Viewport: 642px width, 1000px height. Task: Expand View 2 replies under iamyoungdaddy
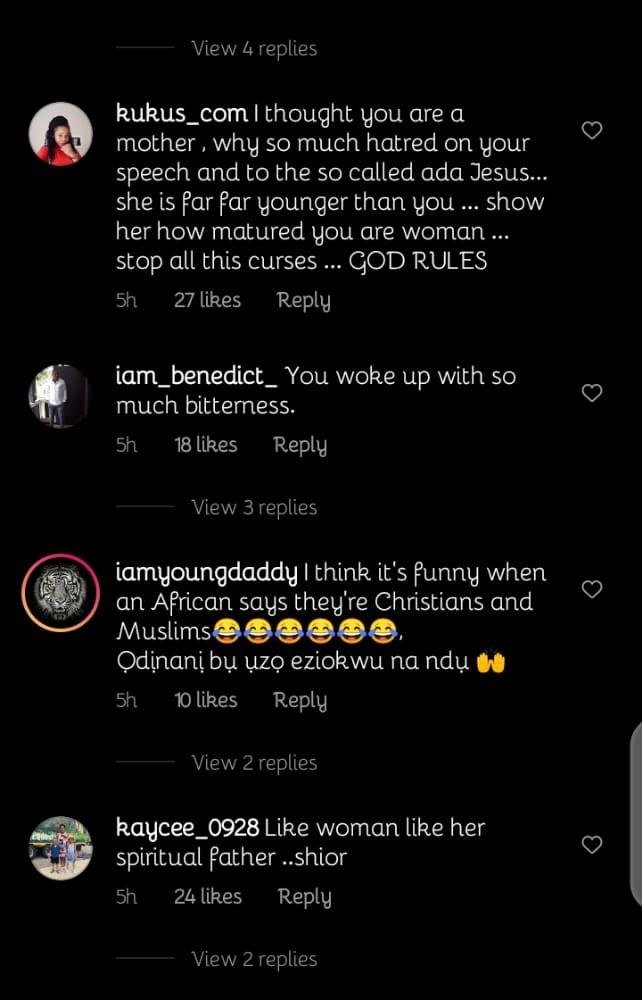[254, 762]
